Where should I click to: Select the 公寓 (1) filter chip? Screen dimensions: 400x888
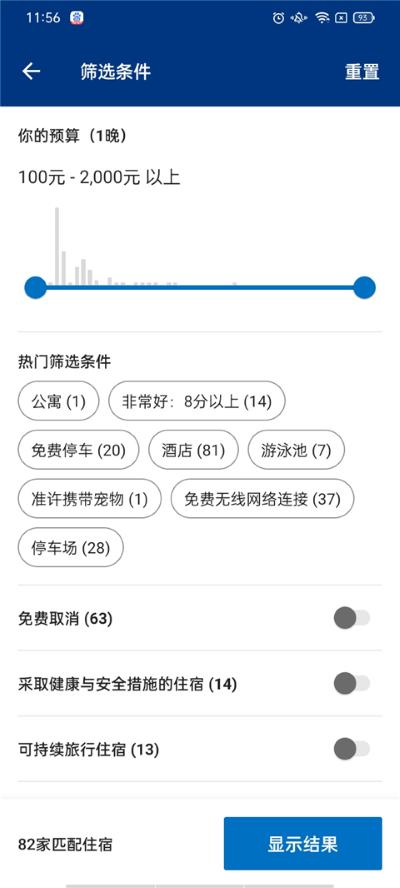coord(59,402)
